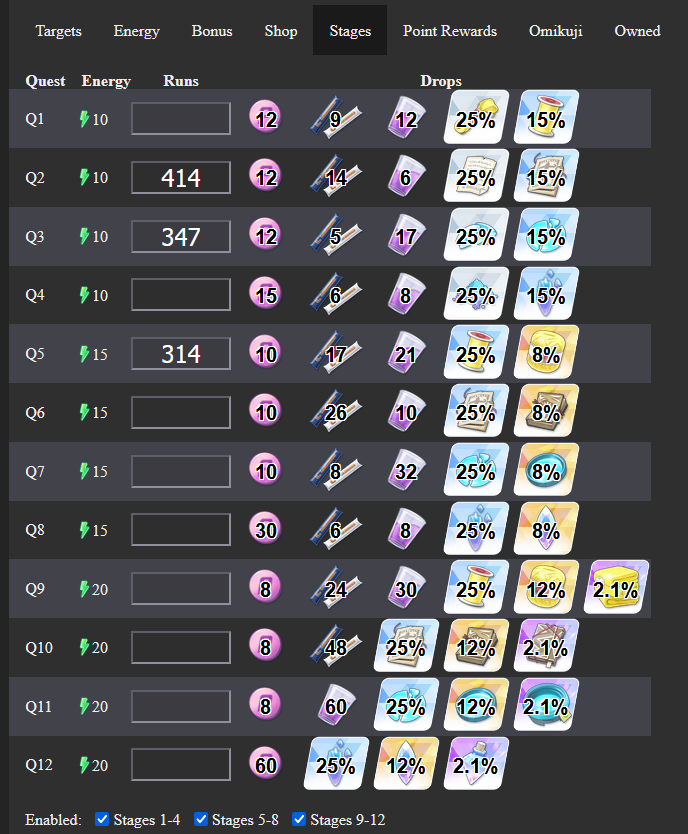The width and height of the screenshot is (688, 834).
Task: Uncheck the Stages 1-4 checkbox
Action: pyautogui.click(x=102, y=820)
